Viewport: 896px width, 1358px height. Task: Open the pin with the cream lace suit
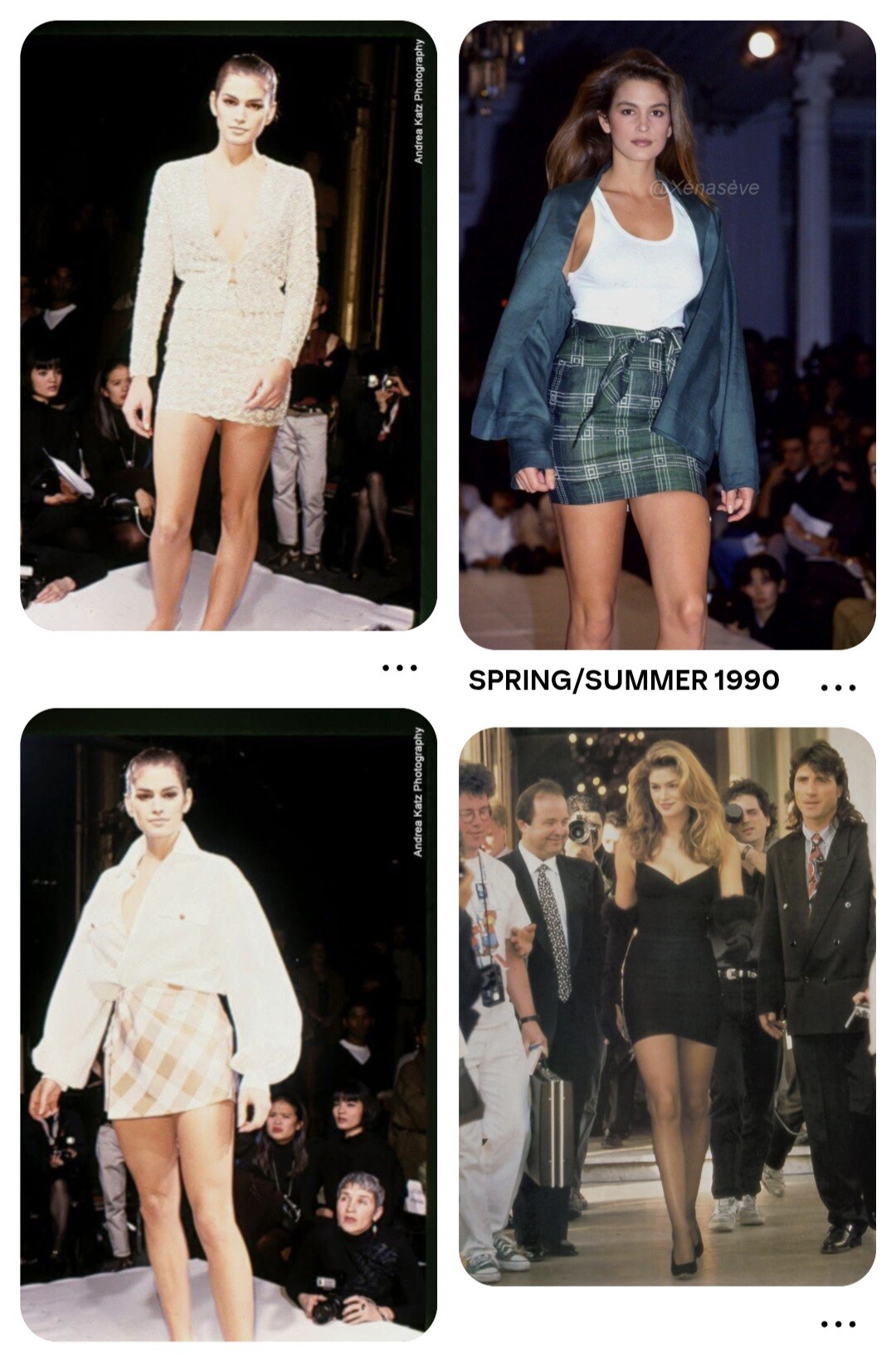pos(228,325)
